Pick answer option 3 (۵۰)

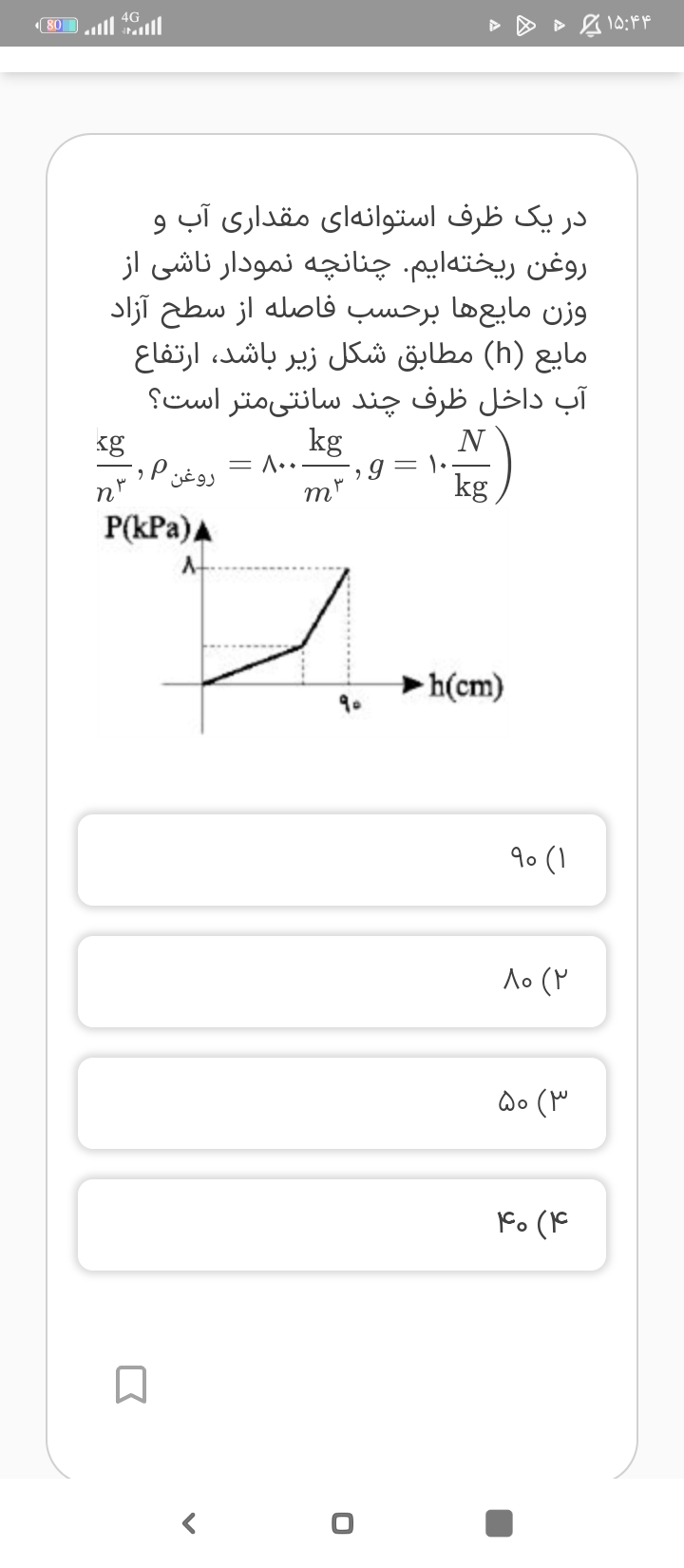click(x=342, y=1103)
